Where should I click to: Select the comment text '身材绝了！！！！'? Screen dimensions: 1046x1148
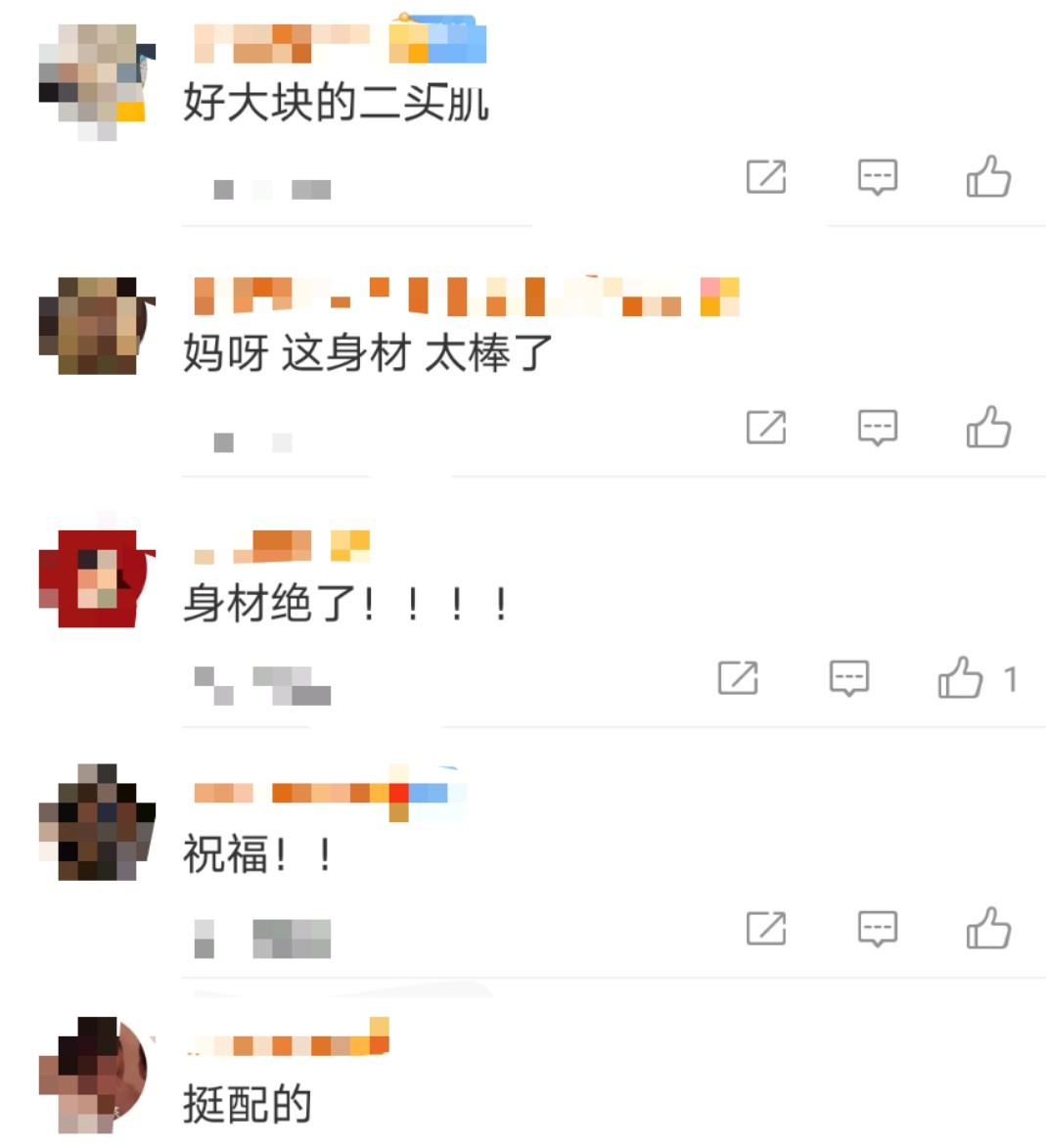344,602
